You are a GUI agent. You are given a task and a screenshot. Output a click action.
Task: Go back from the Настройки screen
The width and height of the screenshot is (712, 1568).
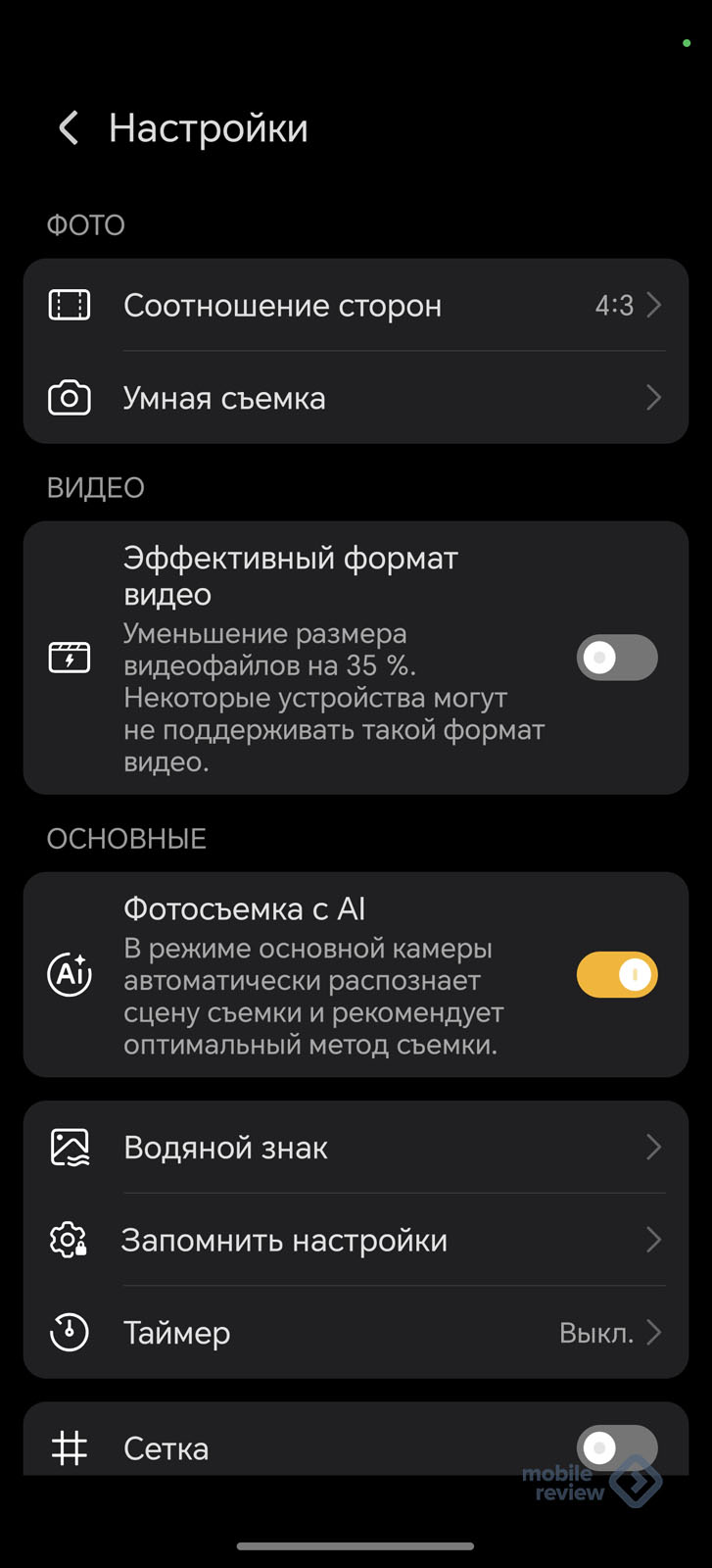[x=69, y=128]
